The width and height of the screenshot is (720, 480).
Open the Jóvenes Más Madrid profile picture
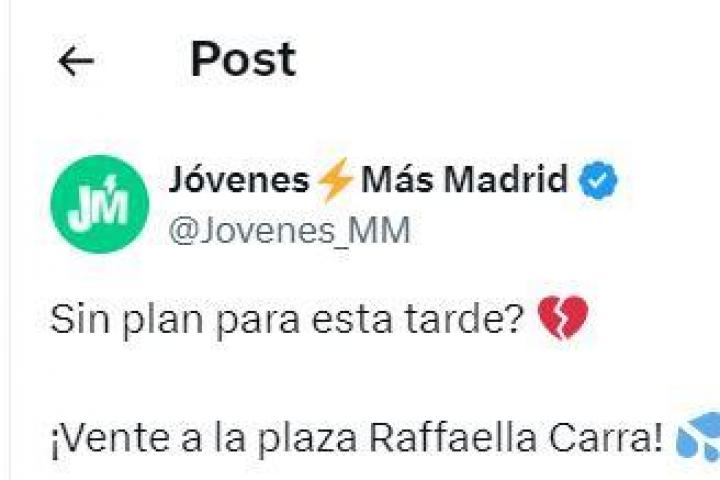coord(99,204)
